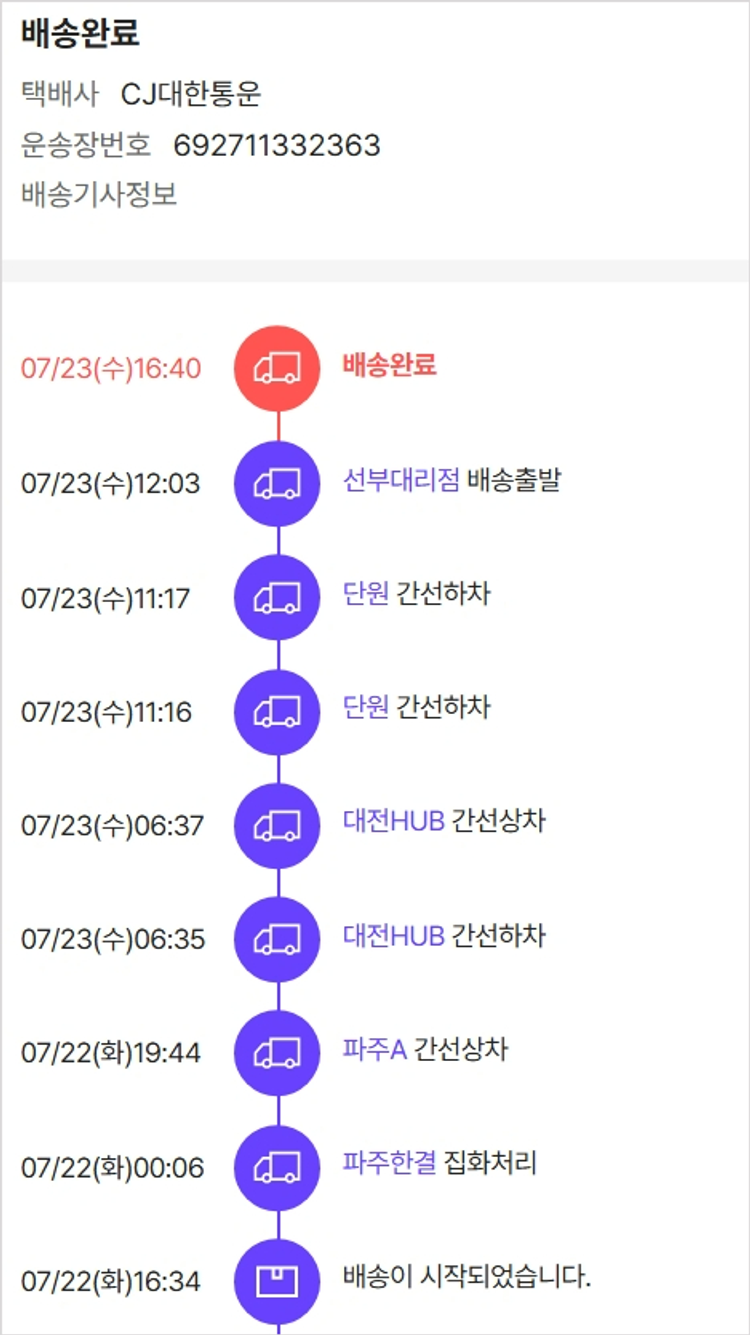The height and width of the screenshot is (1335, 750).
Task: Open 대전HUB link beside 간선상차
Action: pos(393,823)
